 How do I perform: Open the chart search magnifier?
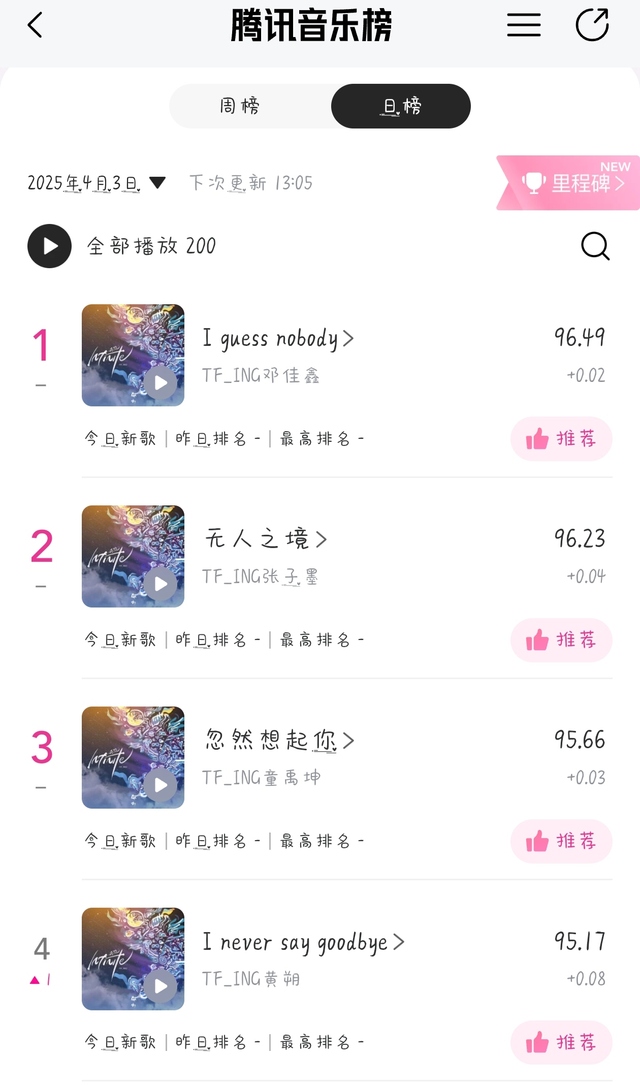point(595,246)
